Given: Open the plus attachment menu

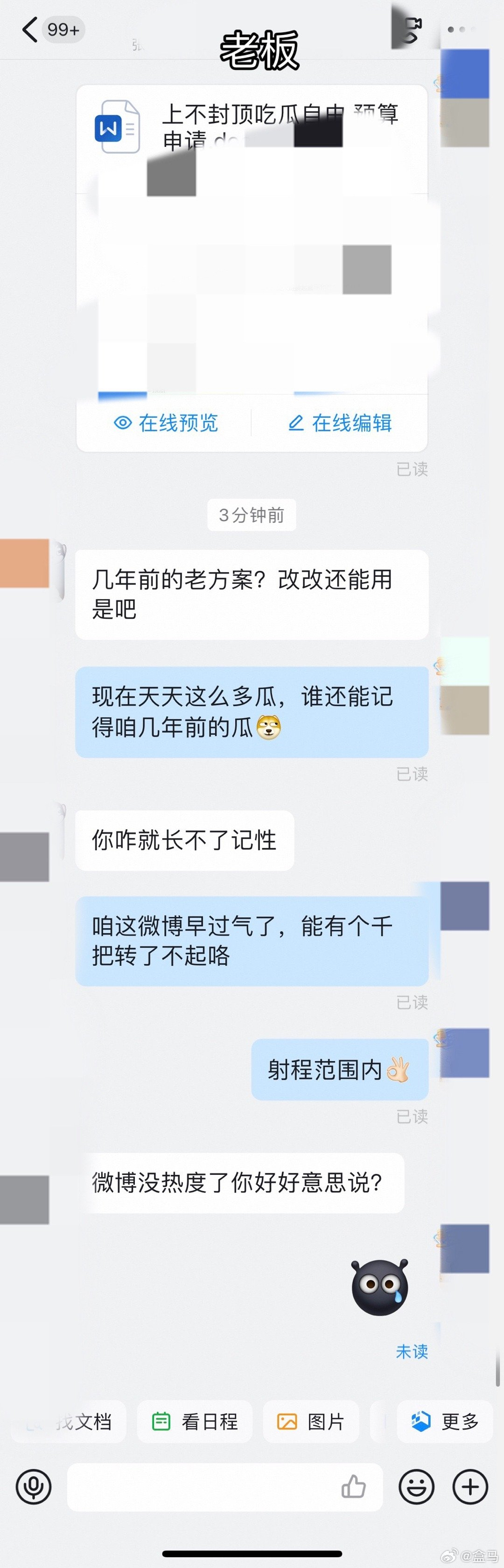Looking at the screenshot, I should [470, 1487].
